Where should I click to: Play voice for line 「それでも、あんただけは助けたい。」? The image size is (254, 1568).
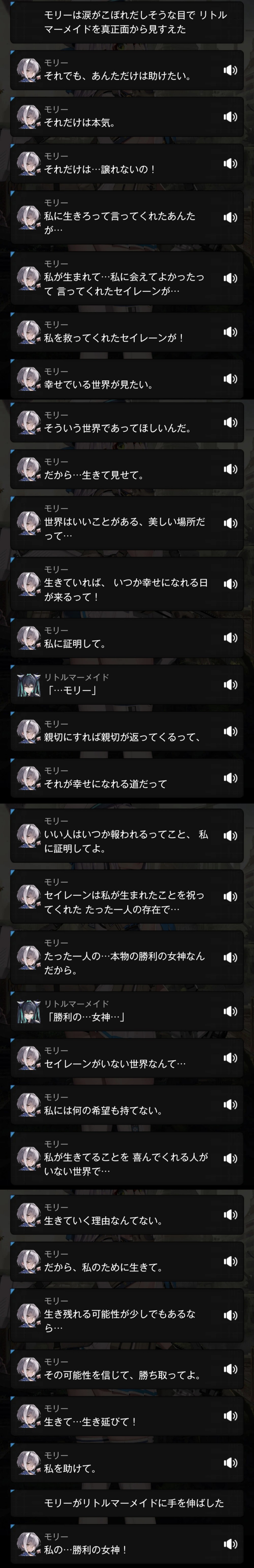[230, 70]
